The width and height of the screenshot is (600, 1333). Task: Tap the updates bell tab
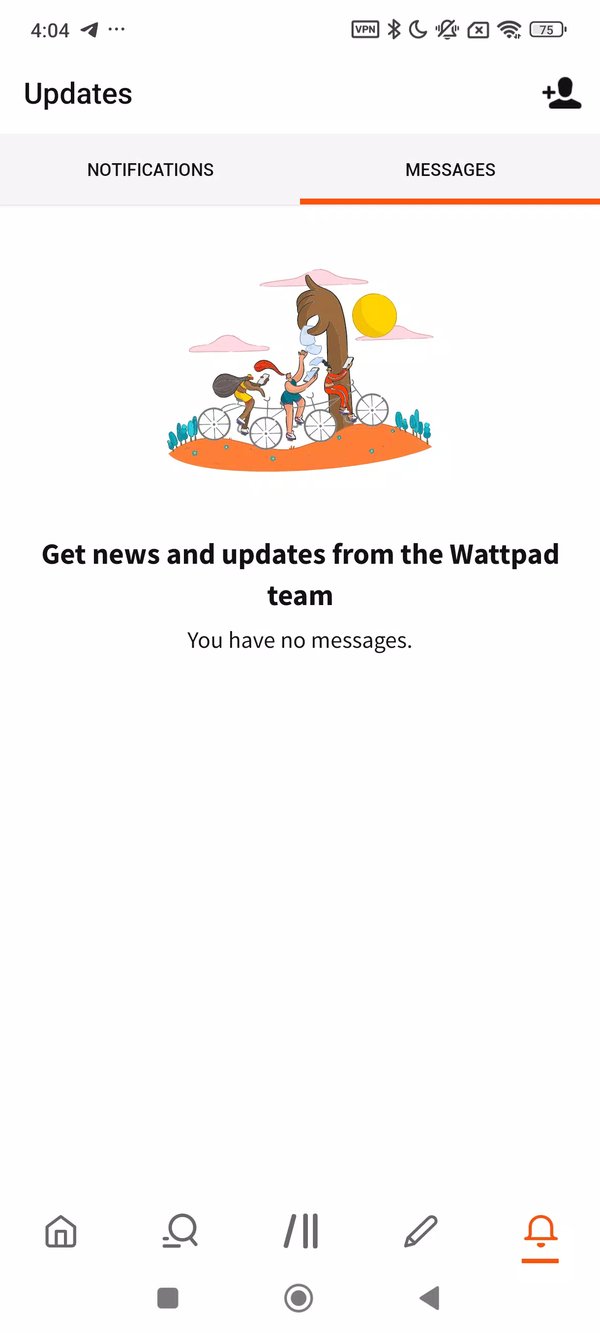(x=540, y=1232)
